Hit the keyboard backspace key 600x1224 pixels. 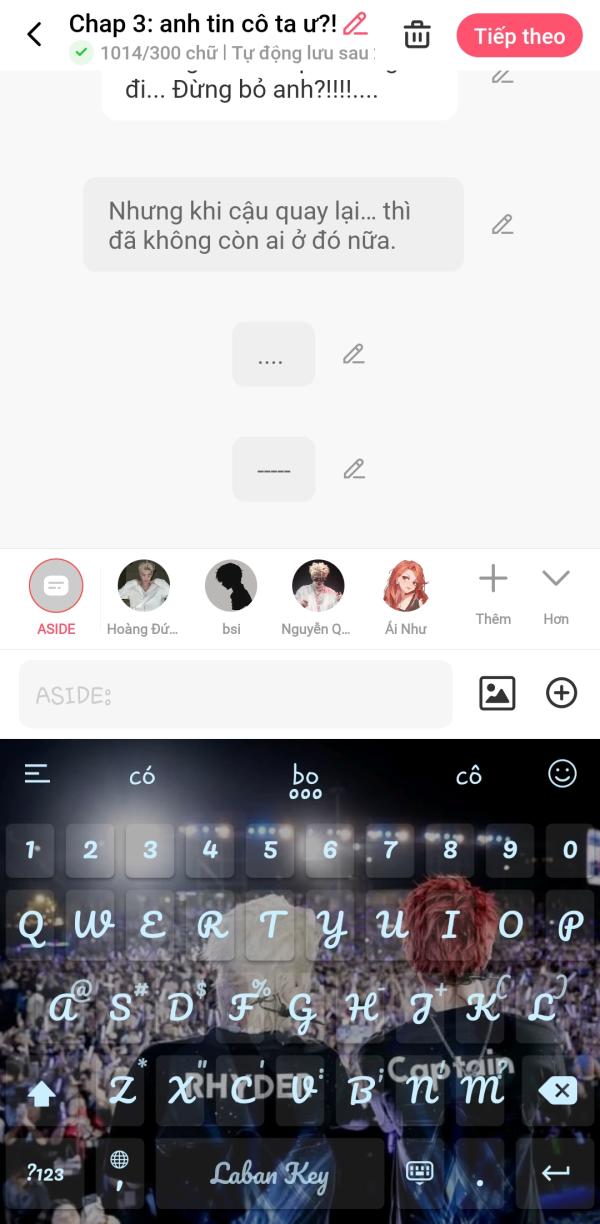click(x=558, y=1090)
